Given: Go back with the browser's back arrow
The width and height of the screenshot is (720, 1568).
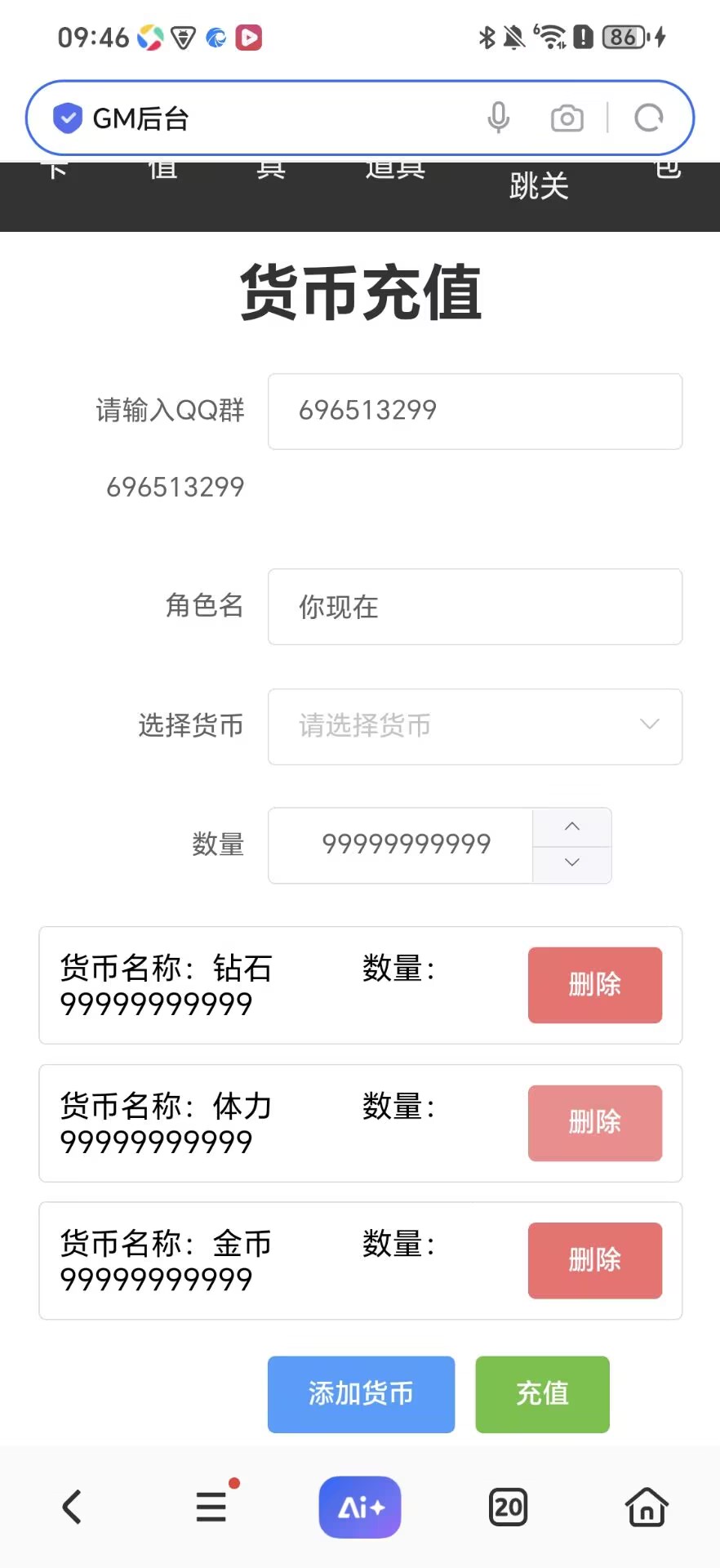Looking at the screenshot, I should tap(72, 1507).
